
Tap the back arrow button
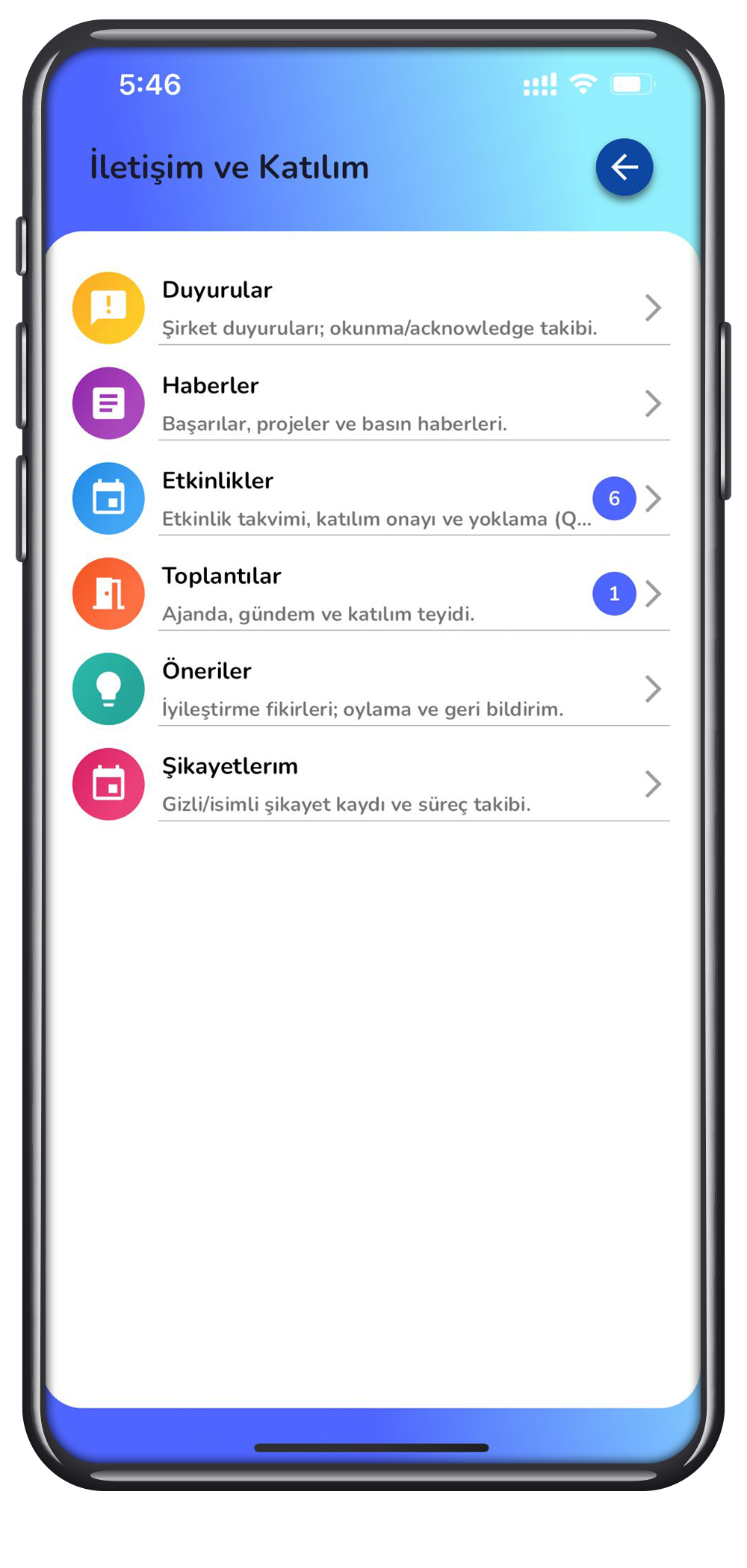(624, 167)
